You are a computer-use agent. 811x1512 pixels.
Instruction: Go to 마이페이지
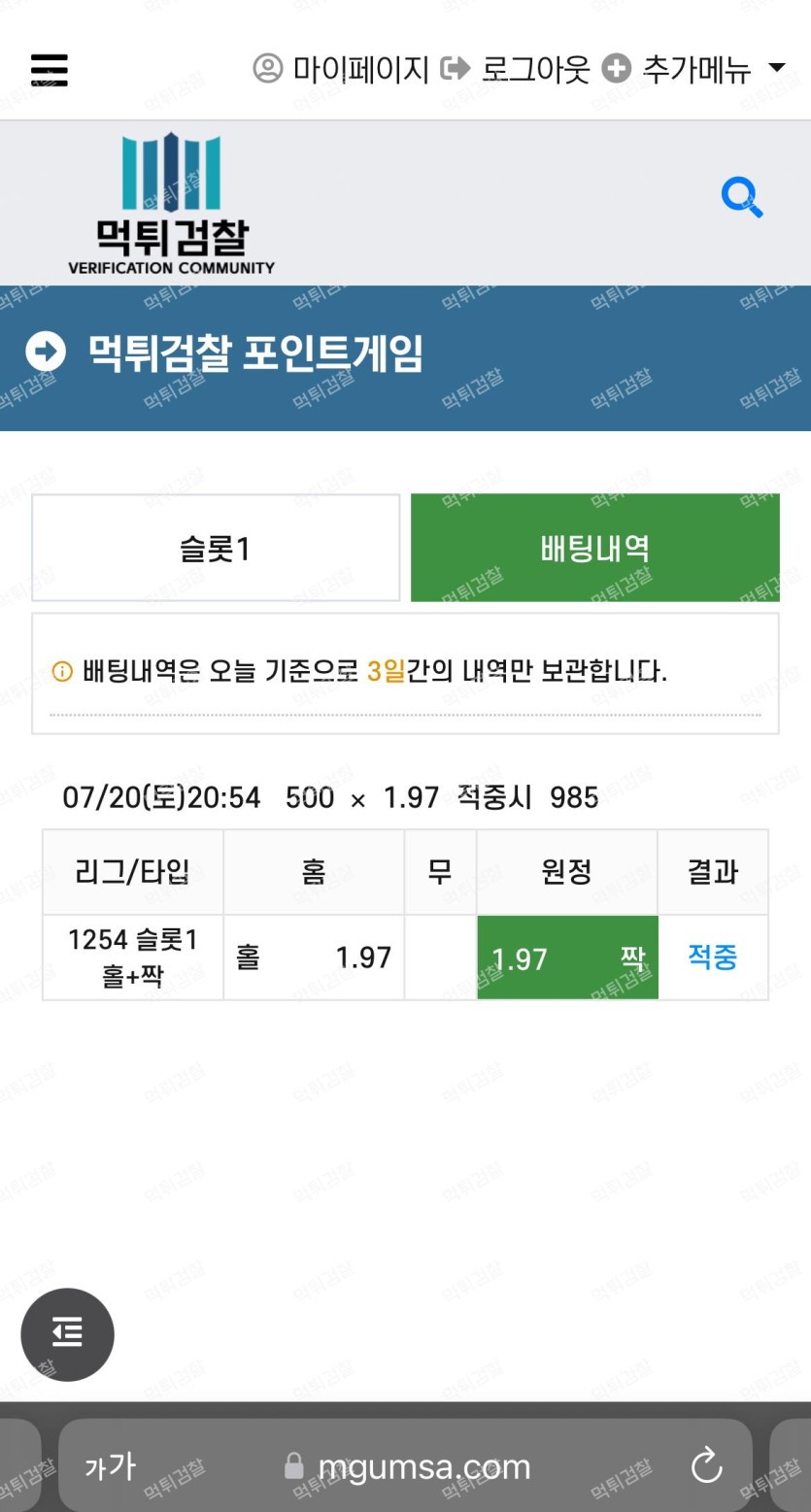(x=341, y=69)
